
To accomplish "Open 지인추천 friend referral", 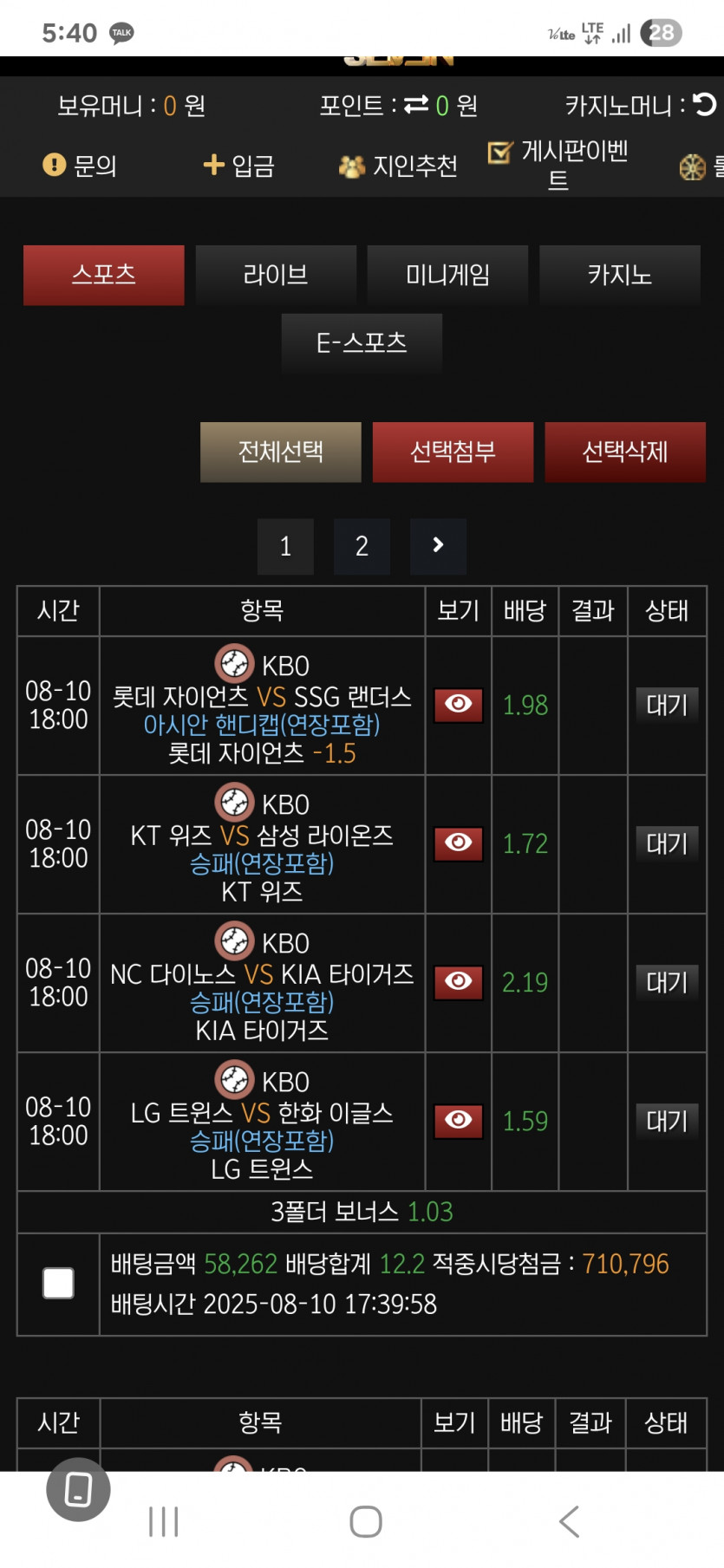I will click(x=398, y=166).
